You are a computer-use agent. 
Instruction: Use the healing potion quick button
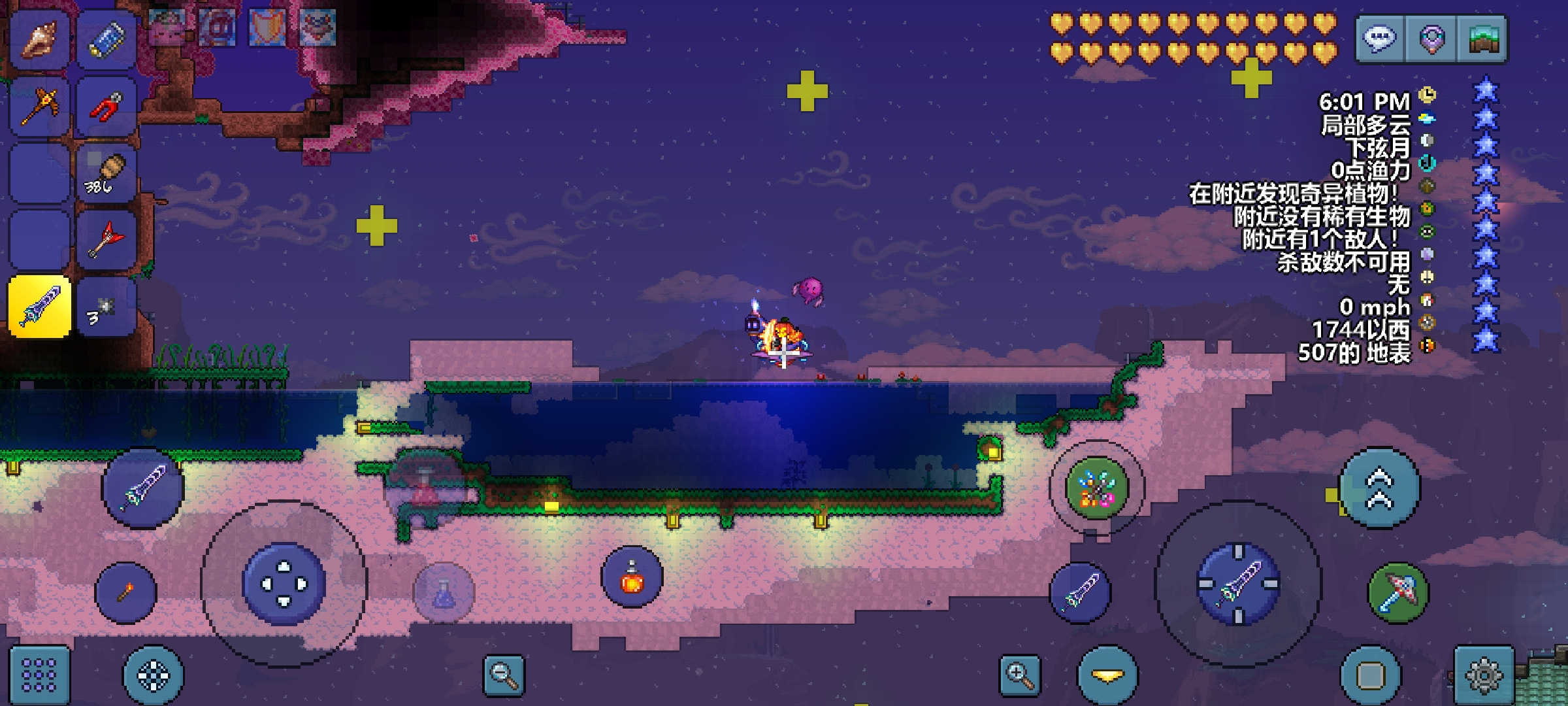tap(632, 577)
